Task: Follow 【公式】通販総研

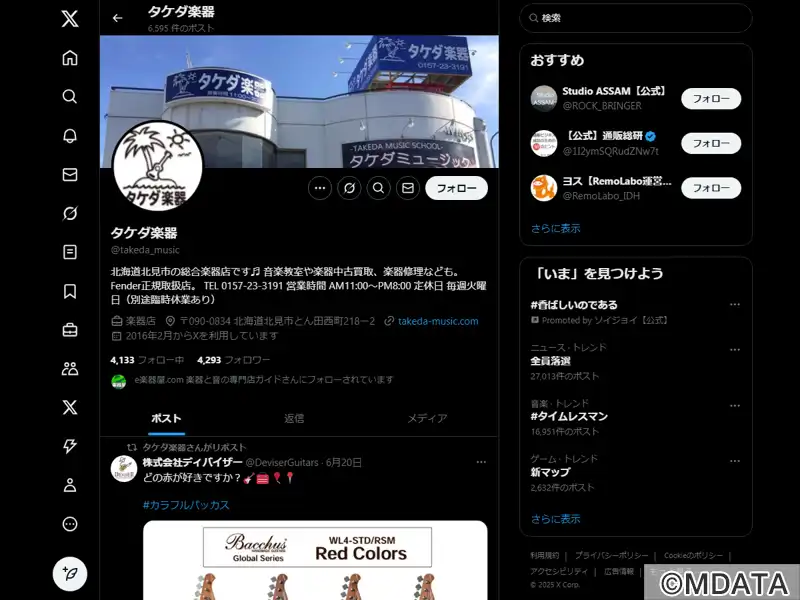Action: point(710,143)
